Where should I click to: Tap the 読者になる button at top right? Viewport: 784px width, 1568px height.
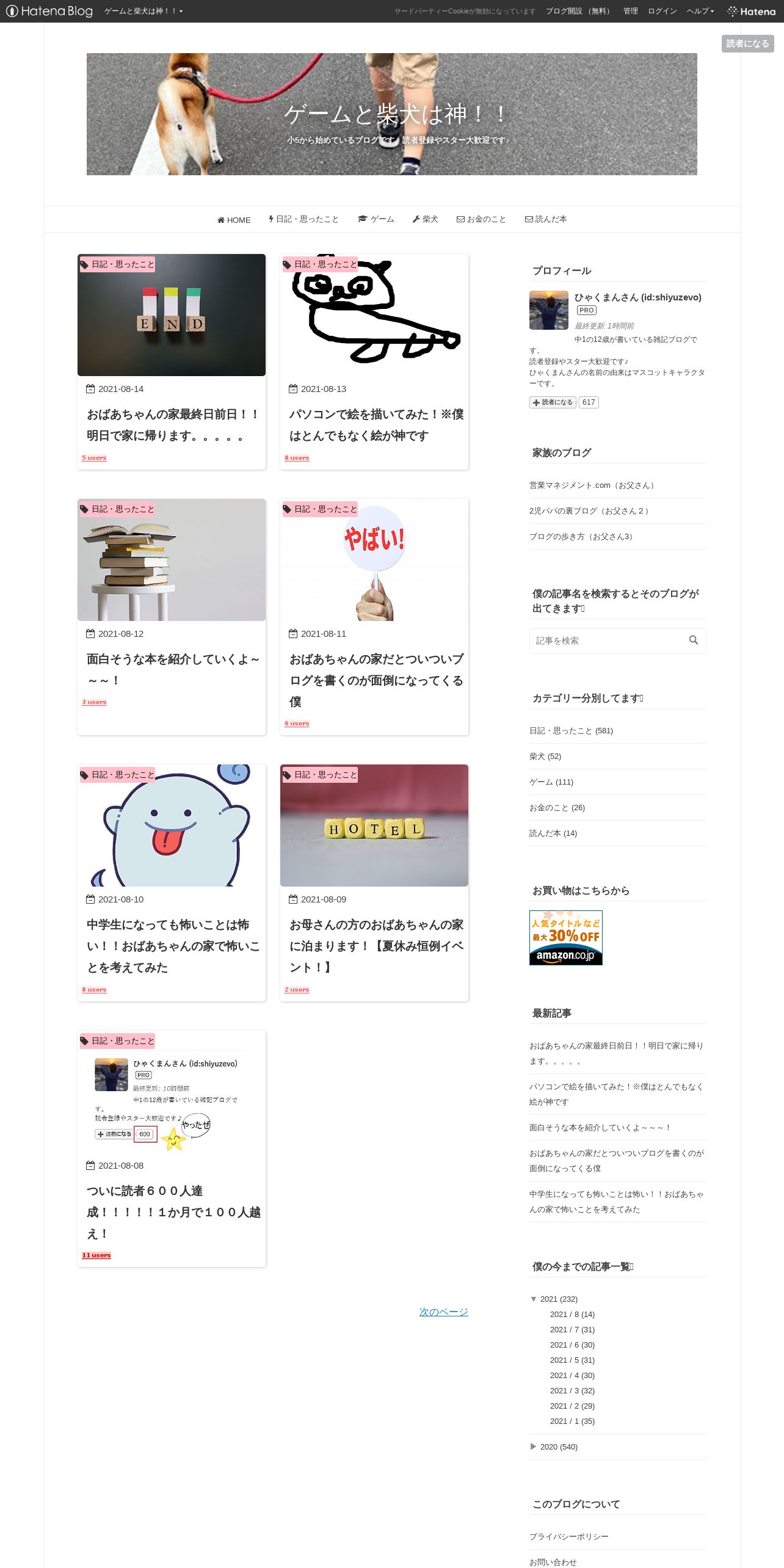pyautogui.click(x=747, y=43)
